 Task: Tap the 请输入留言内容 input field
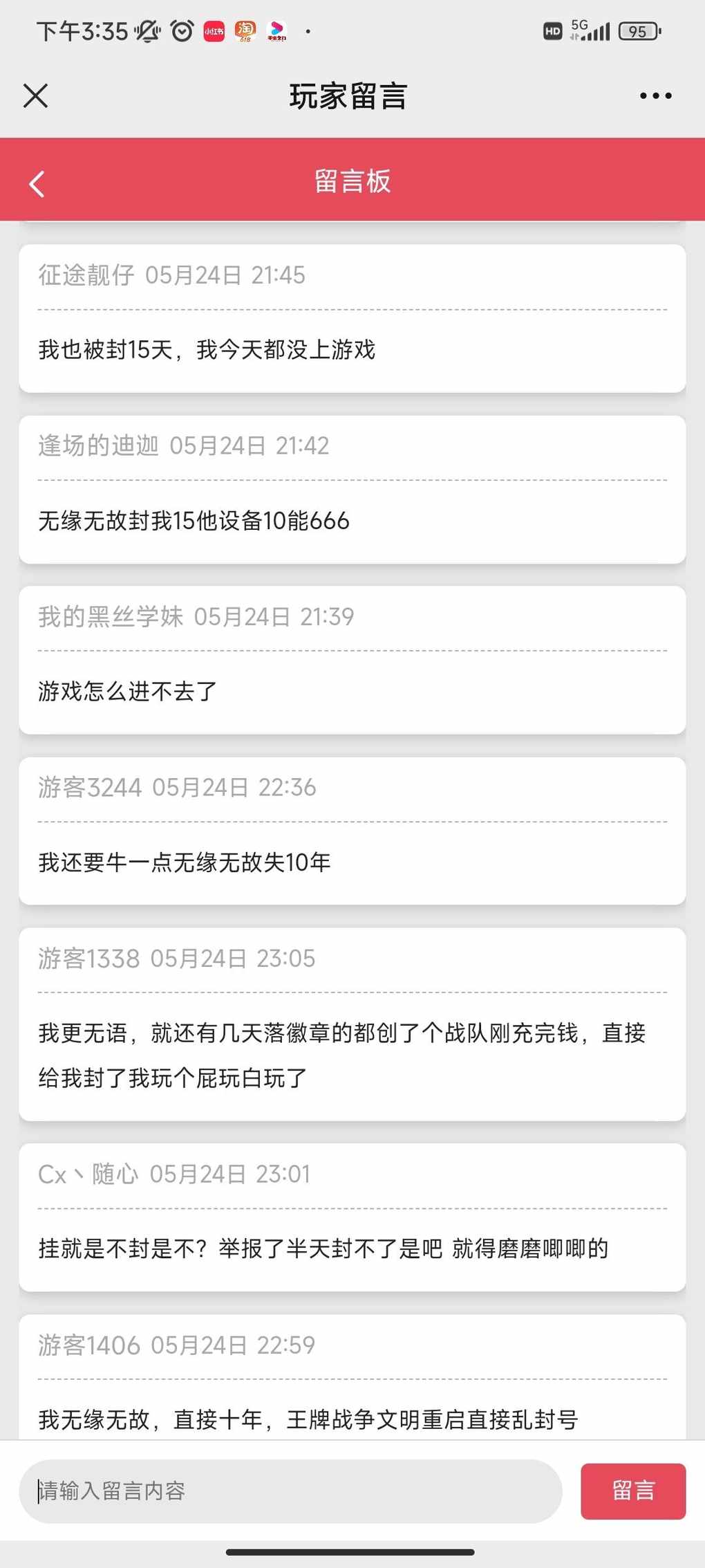[290, 1491]
